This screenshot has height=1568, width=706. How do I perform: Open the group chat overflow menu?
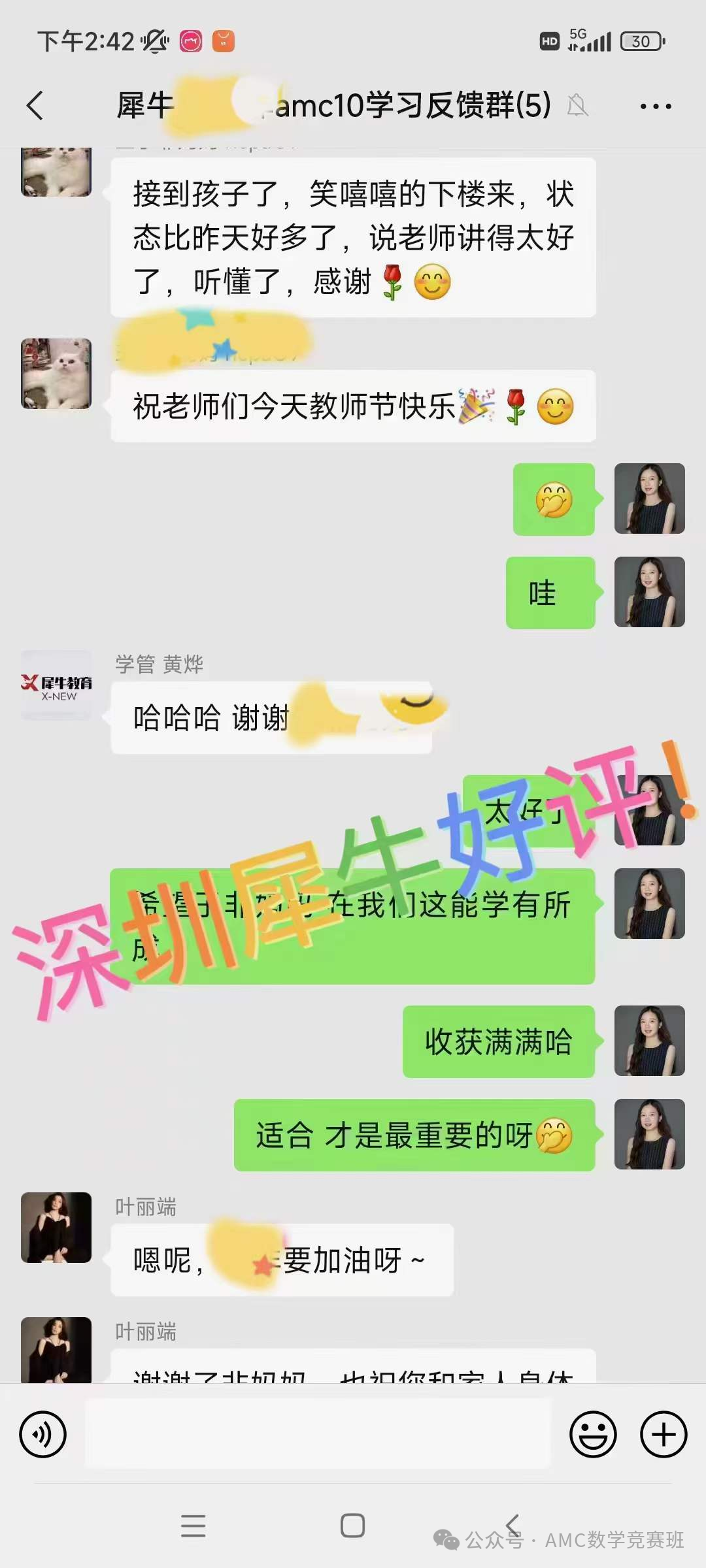pos(655,106)
